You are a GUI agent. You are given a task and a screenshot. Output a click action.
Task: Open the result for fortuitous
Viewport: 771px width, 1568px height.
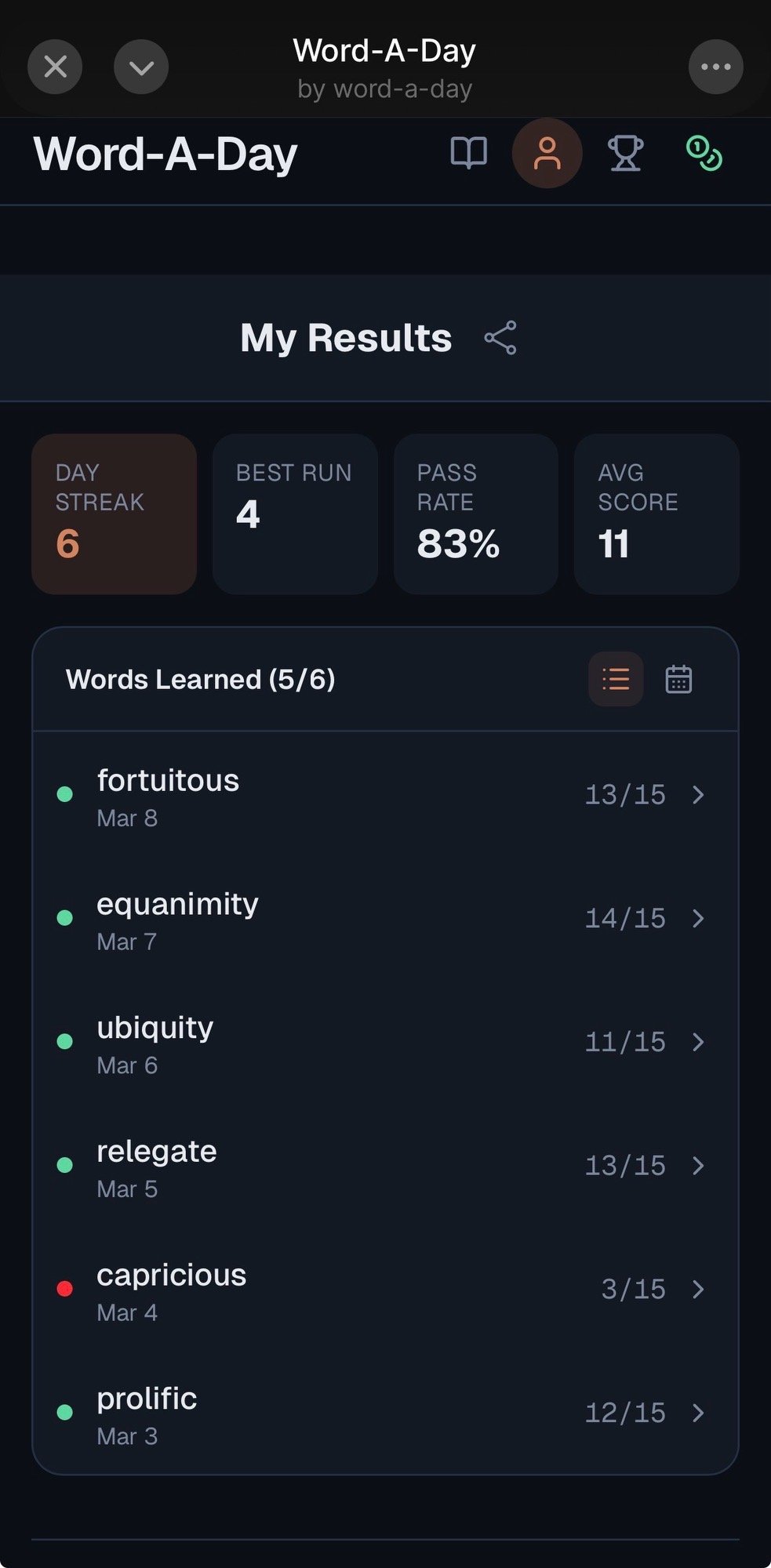(x=384, y=795)
